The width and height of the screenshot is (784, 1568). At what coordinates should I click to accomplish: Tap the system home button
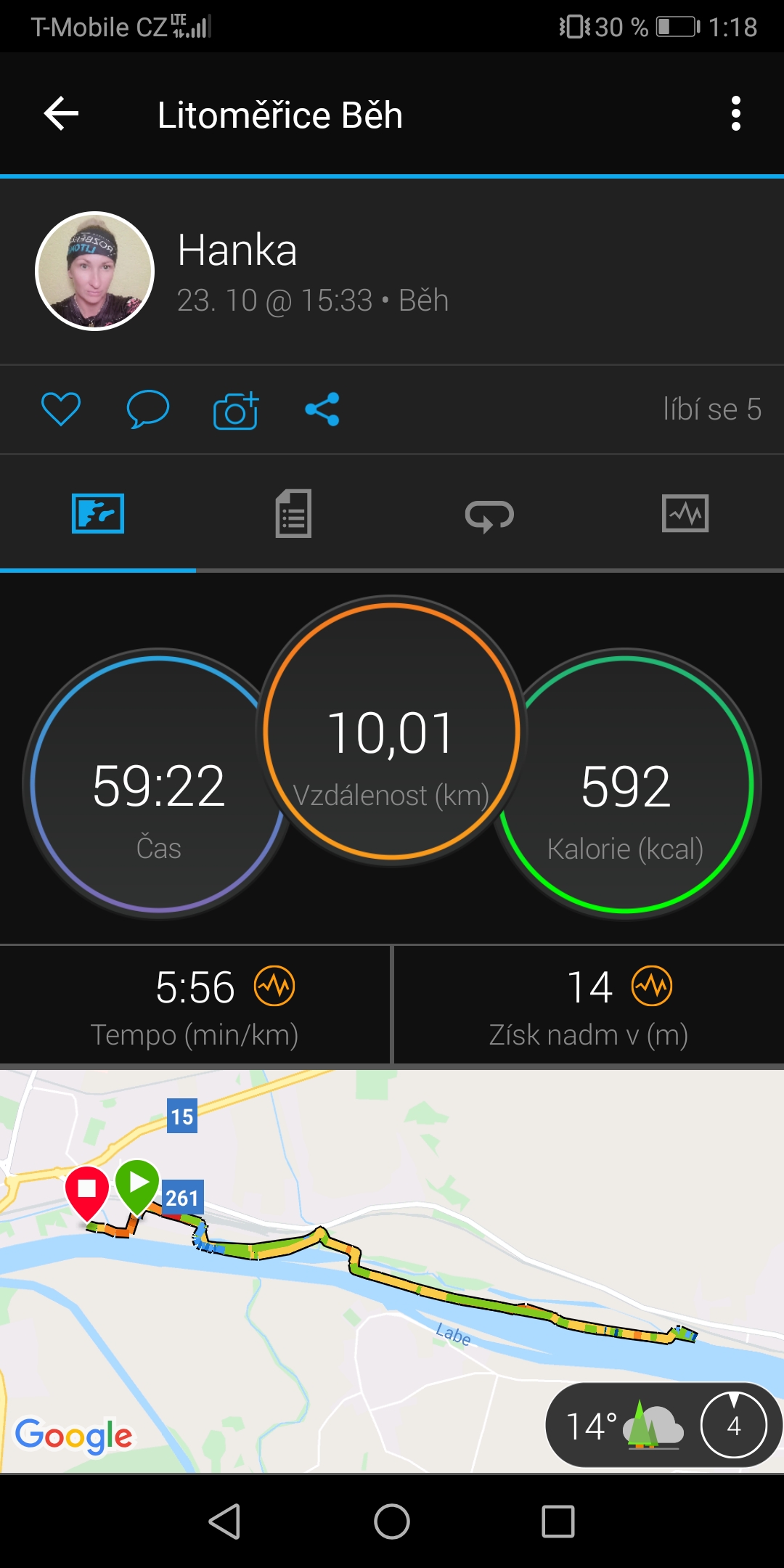click(x=392, y=1522)
